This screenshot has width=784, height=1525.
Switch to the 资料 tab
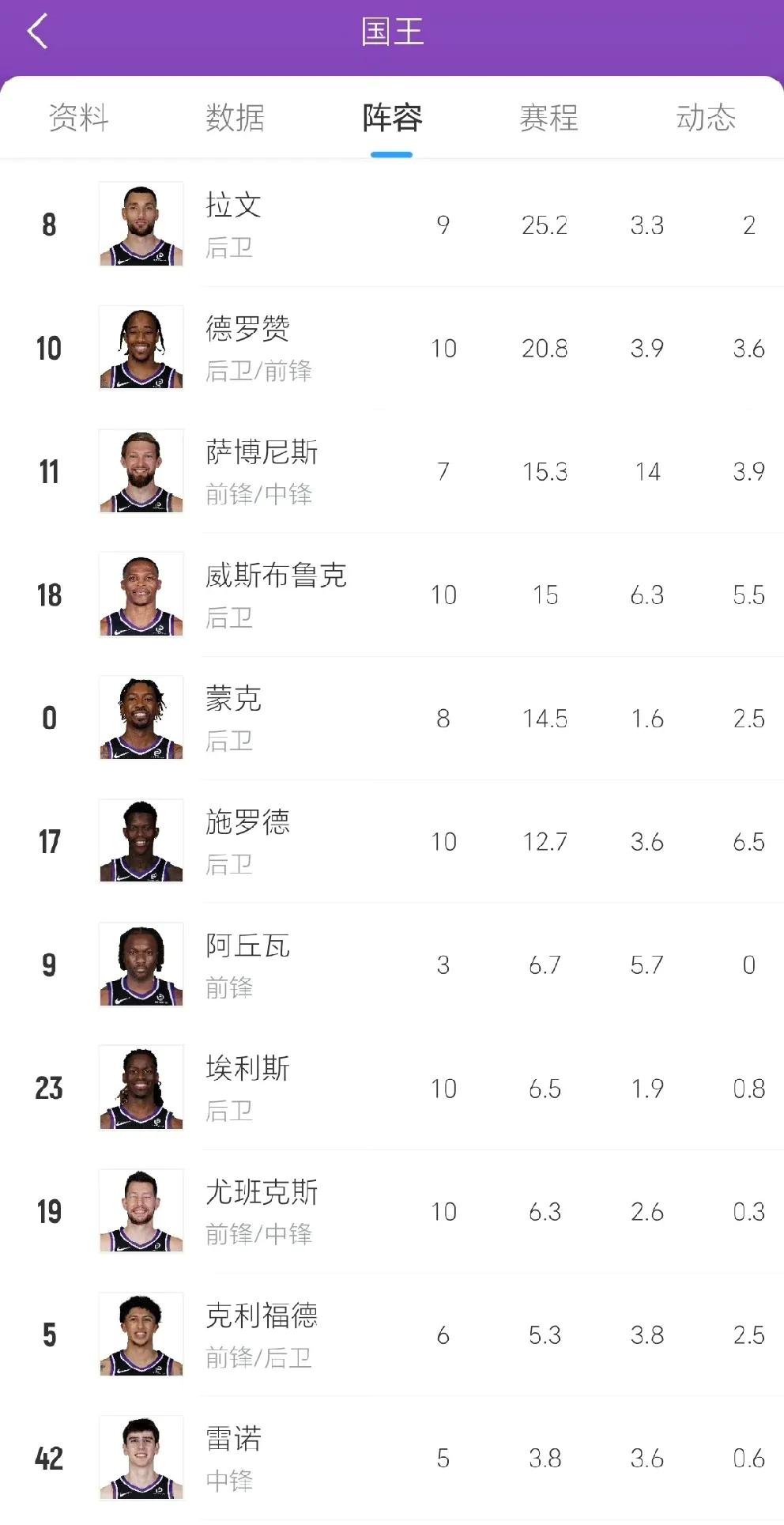[77, 118]
